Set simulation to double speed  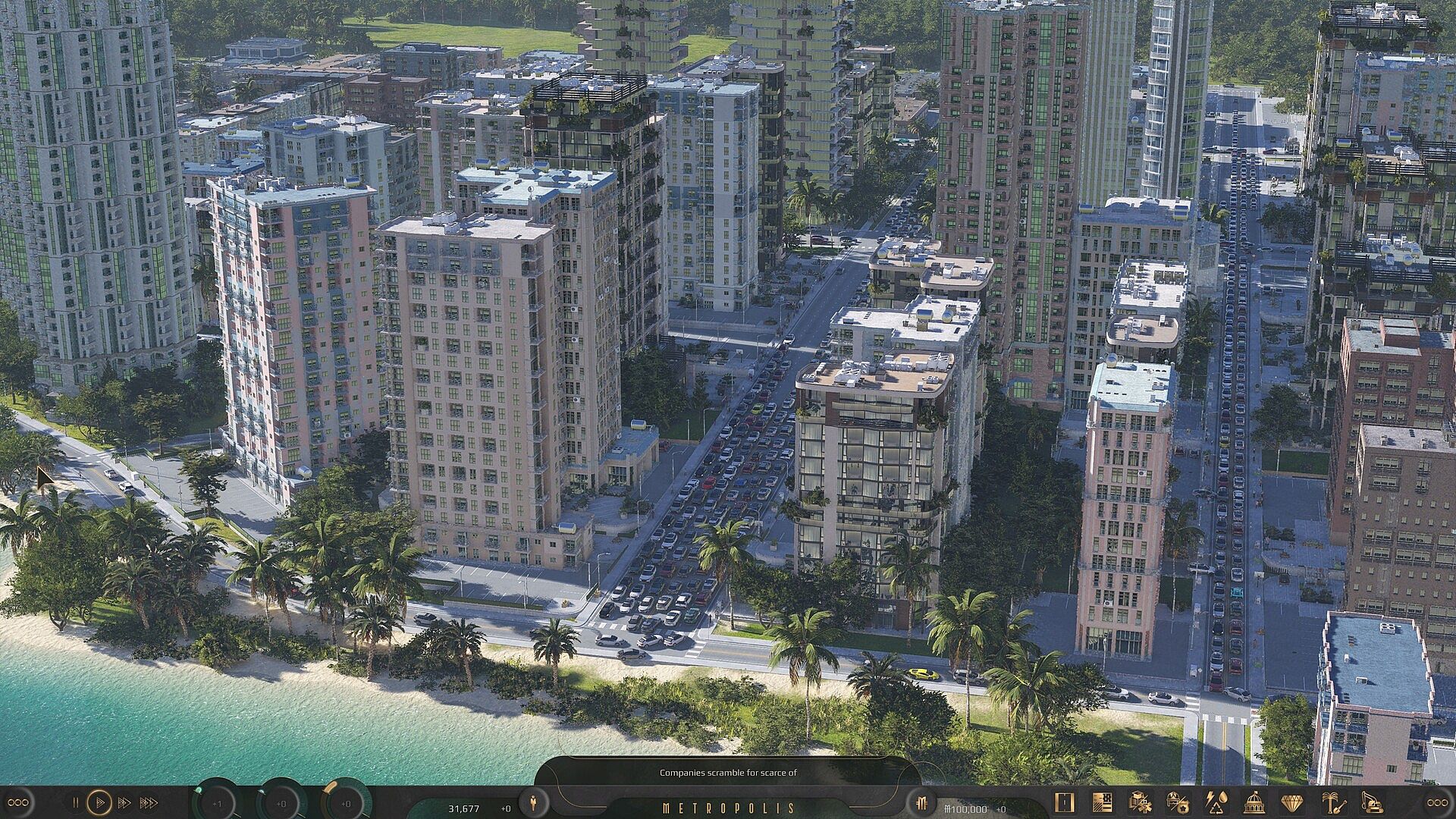coord(124,802)
